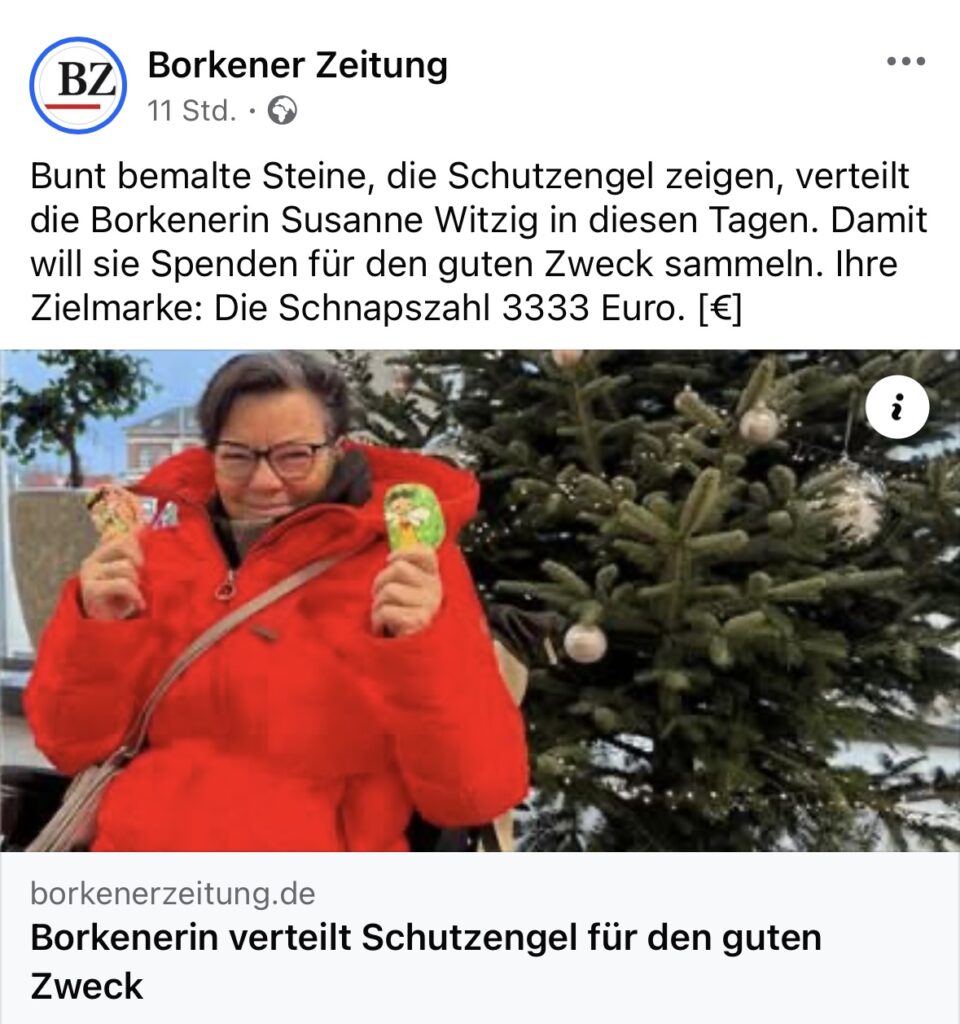Open the Borkener Zeitung page name

pyautogui.click(x=297, y=66)
